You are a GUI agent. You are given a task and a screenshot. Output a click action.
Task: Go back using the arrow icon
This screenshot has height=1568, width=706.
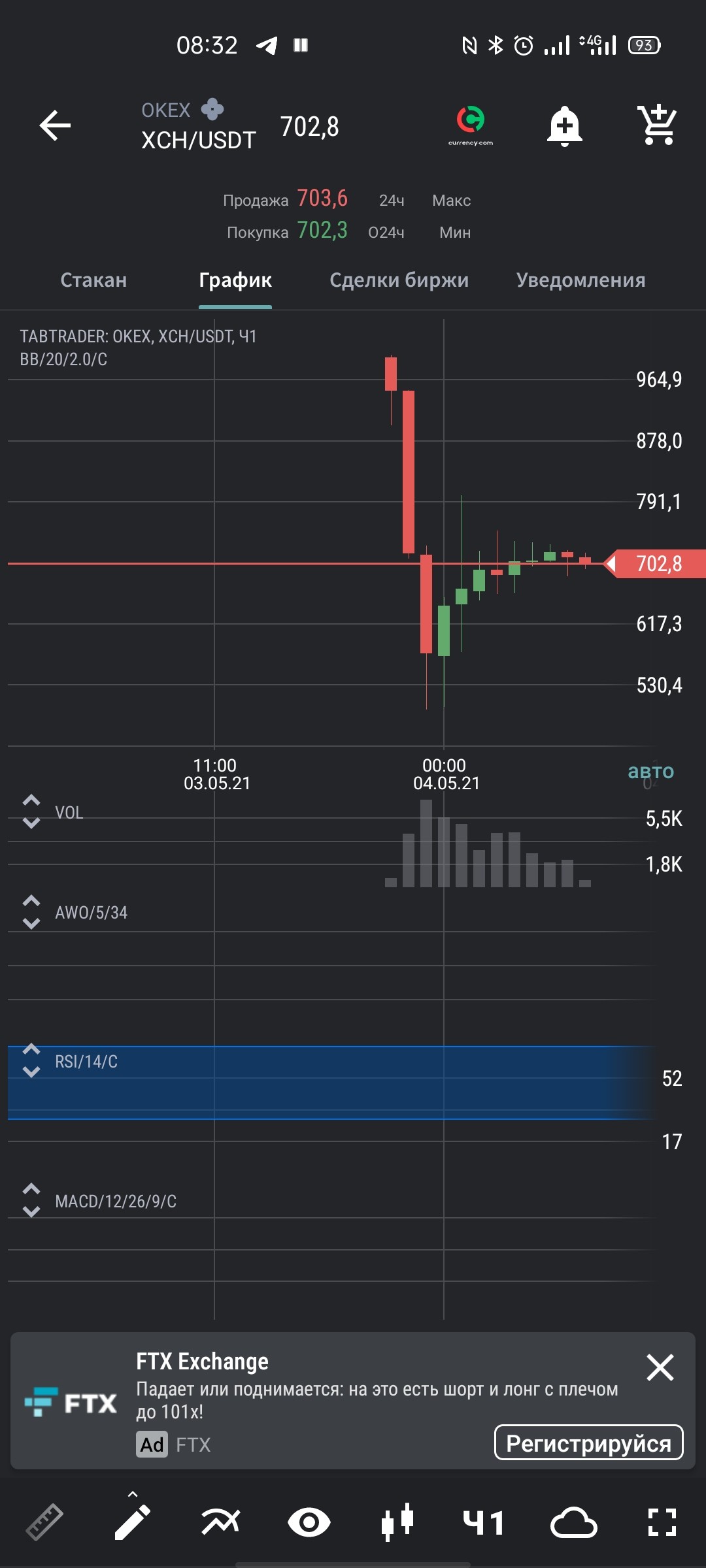[55, 125]
